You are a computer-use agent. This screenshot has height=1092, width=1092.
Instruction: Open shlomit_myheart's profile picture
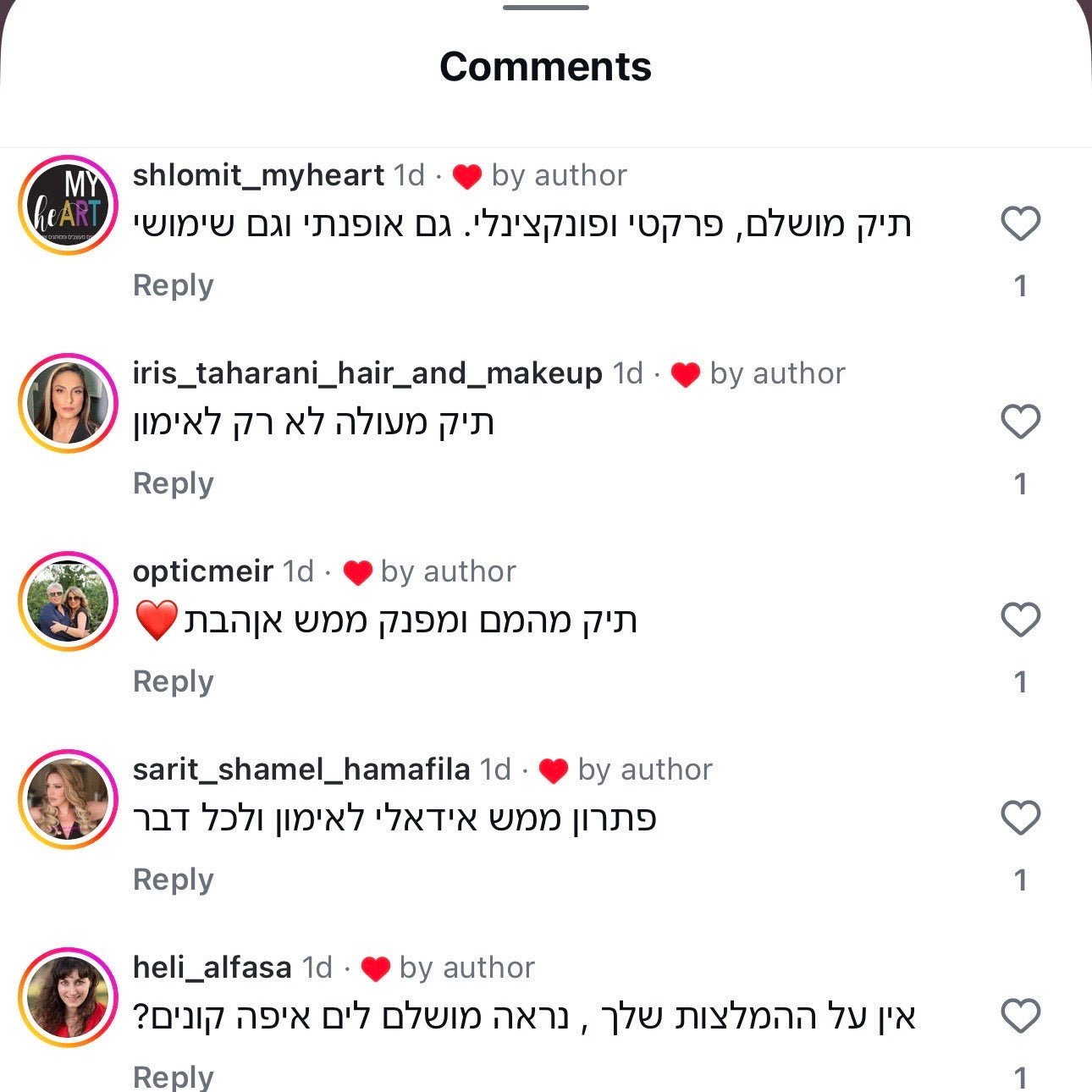pos(68,206)
